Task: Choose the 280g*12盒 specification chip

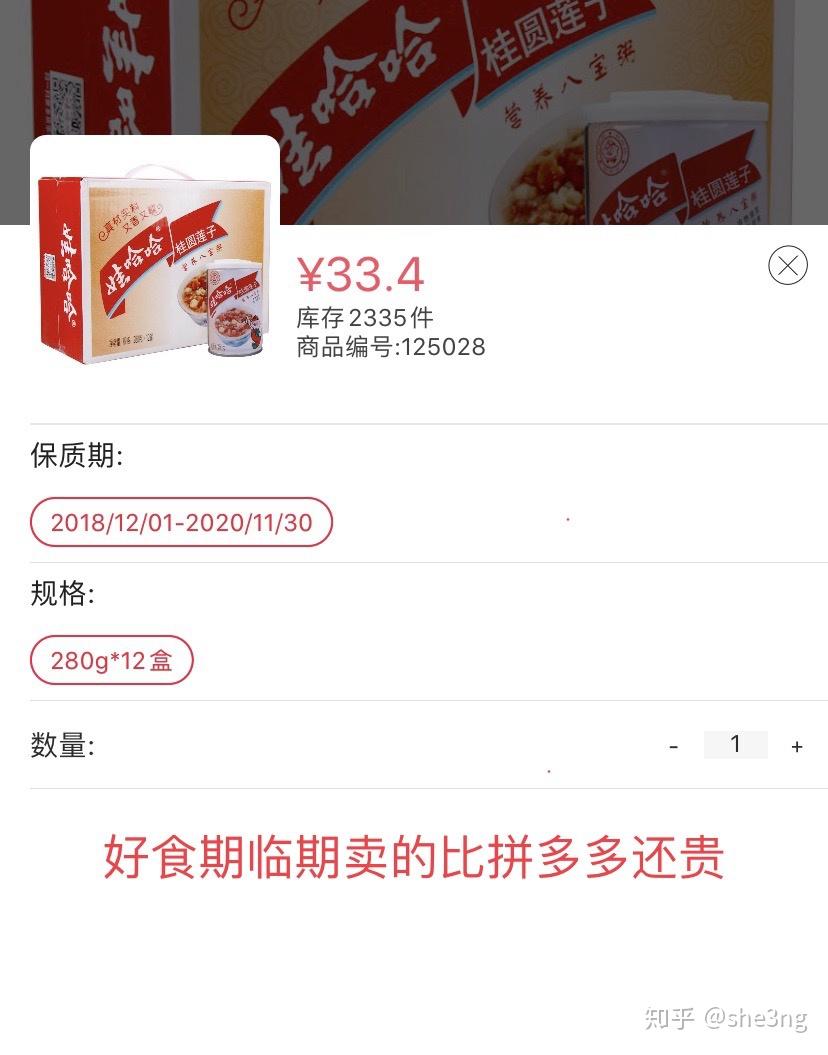Action: click(112, 660)
